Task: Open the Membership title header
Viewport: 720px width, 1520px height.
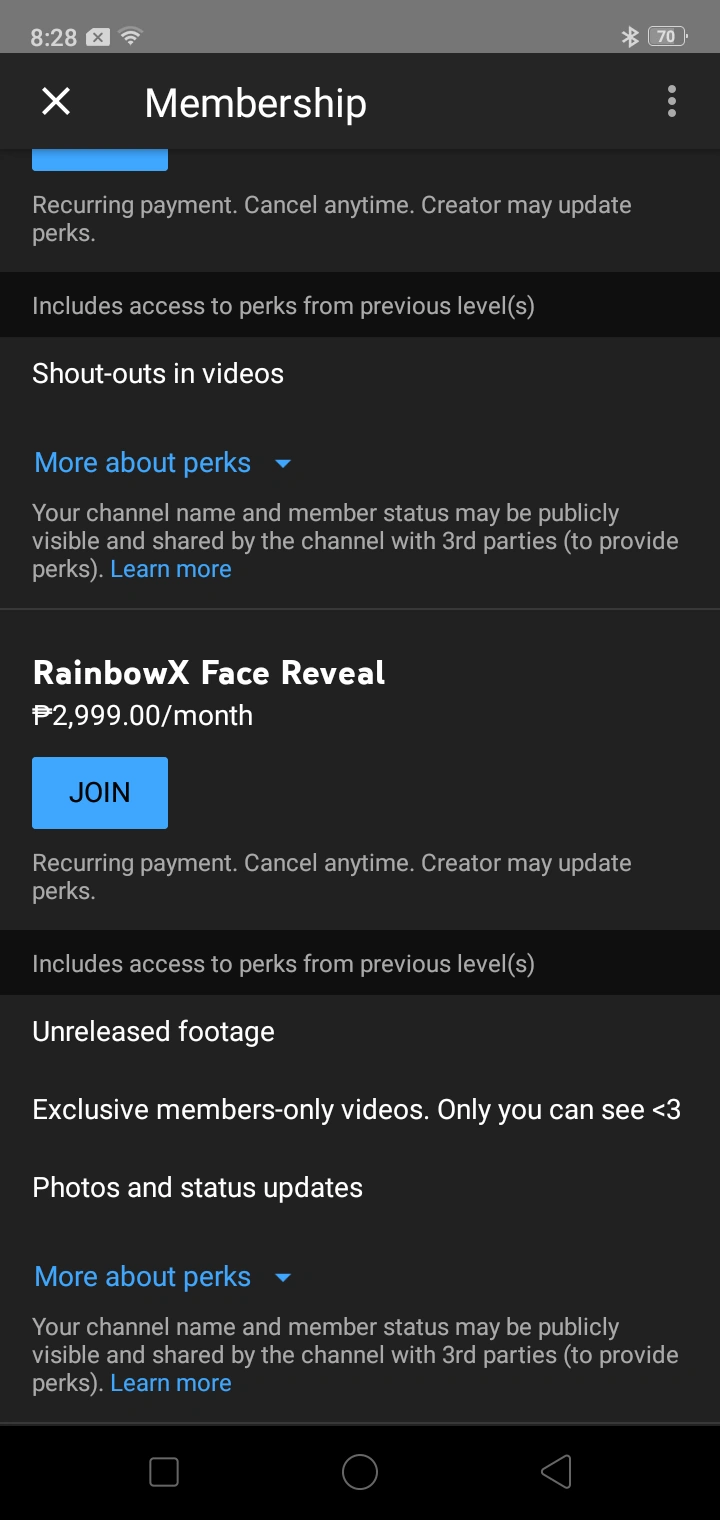Action: pos(255,100)
